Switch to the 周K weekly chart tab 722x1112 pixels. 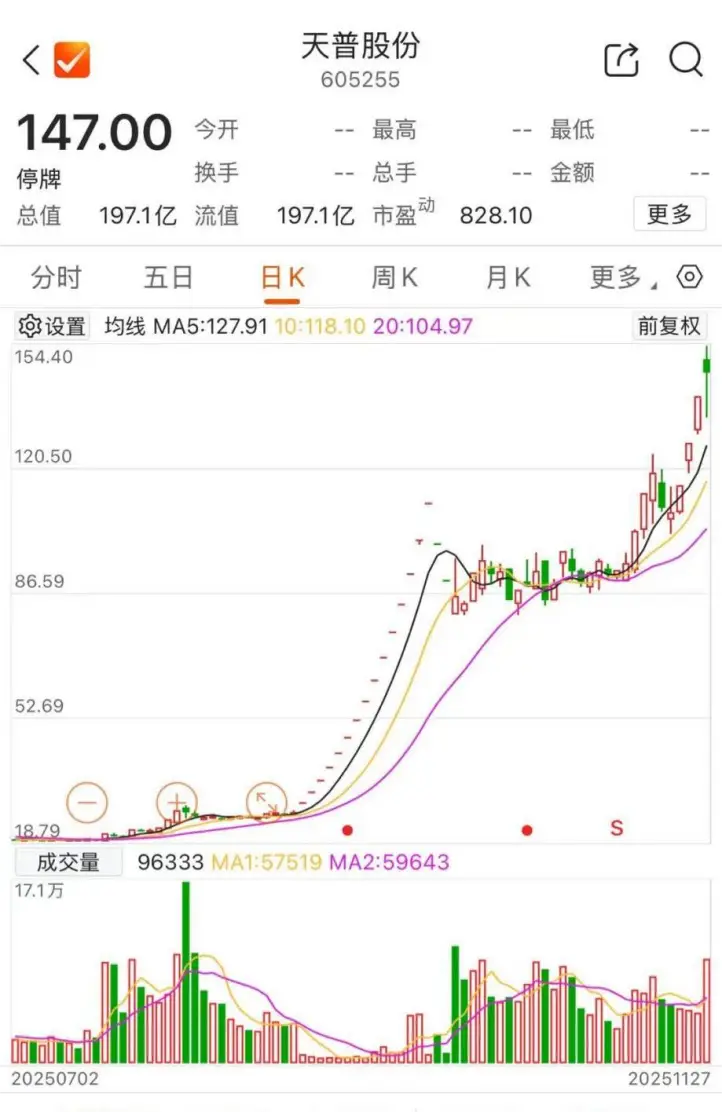point(394,279)
